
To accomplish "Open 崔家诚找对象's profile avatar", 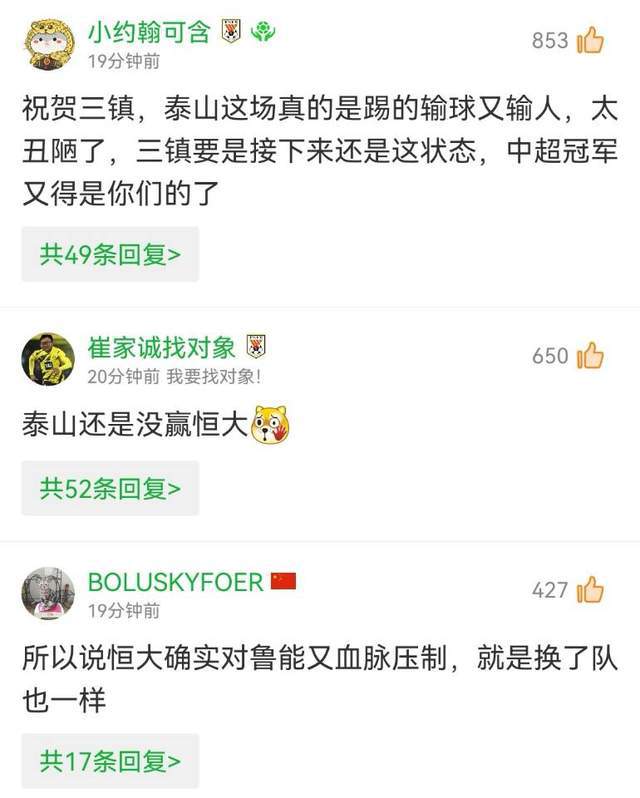I will pyautogui.click(x=48, y=358).
